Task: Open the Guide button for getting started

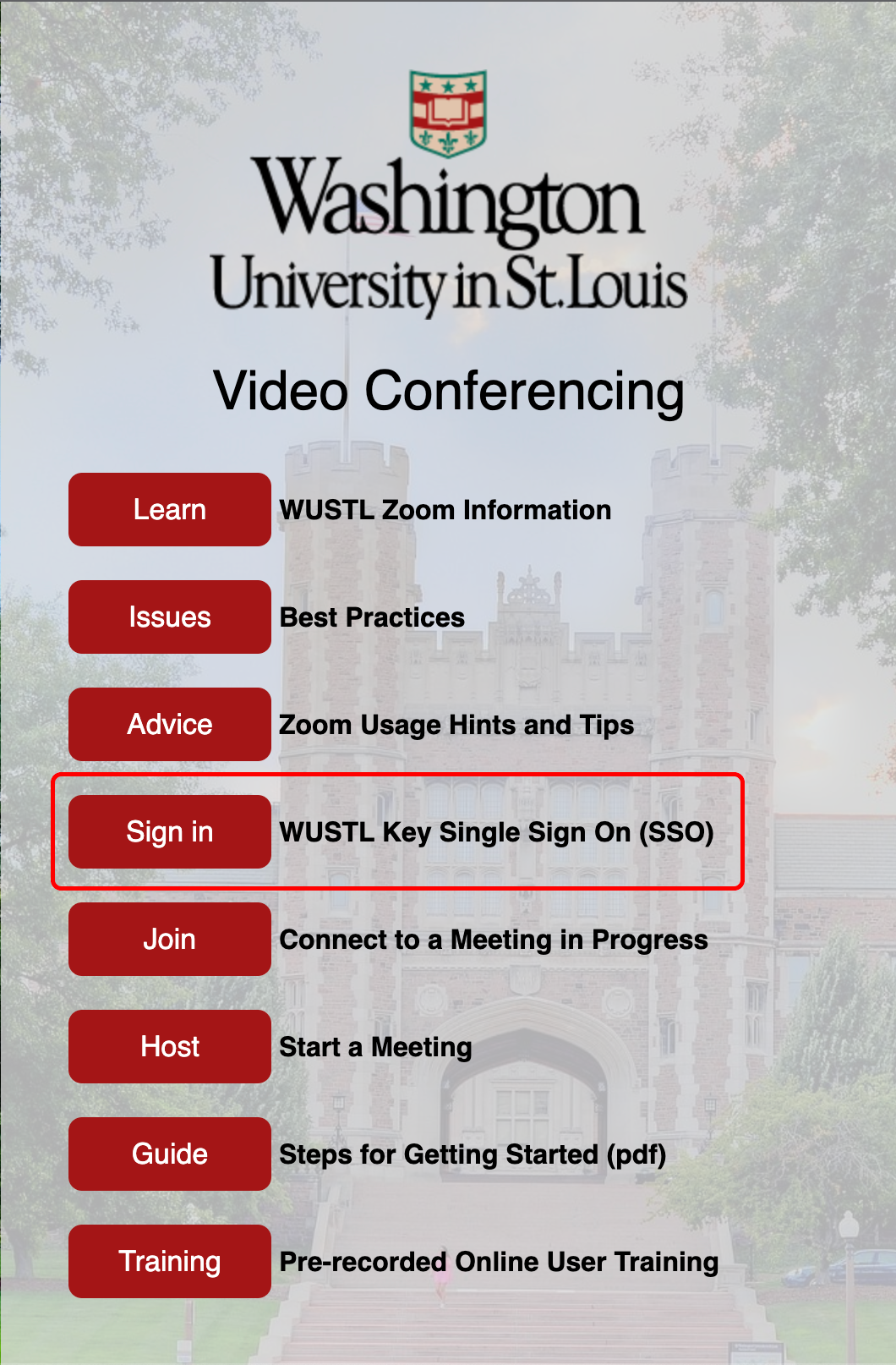Action: pos(169,1154)
